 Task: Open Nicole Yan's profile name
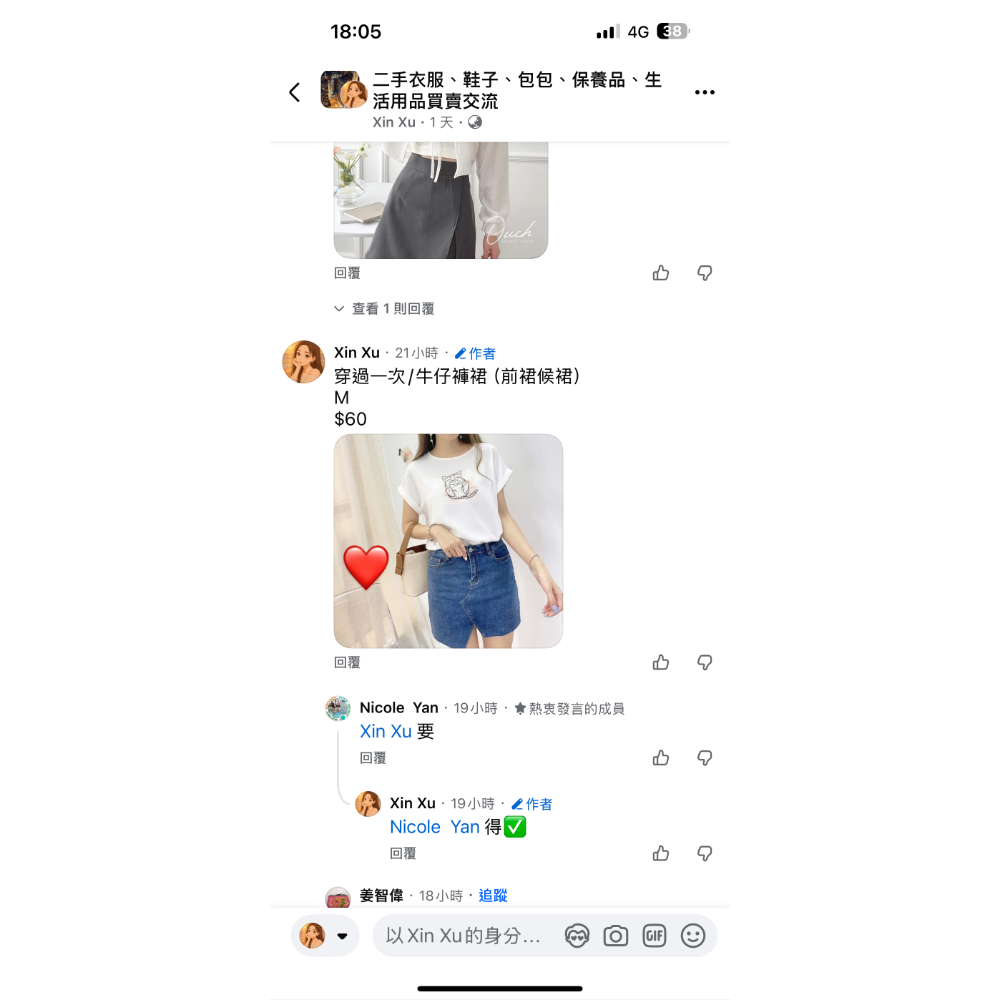coord(399,708)
